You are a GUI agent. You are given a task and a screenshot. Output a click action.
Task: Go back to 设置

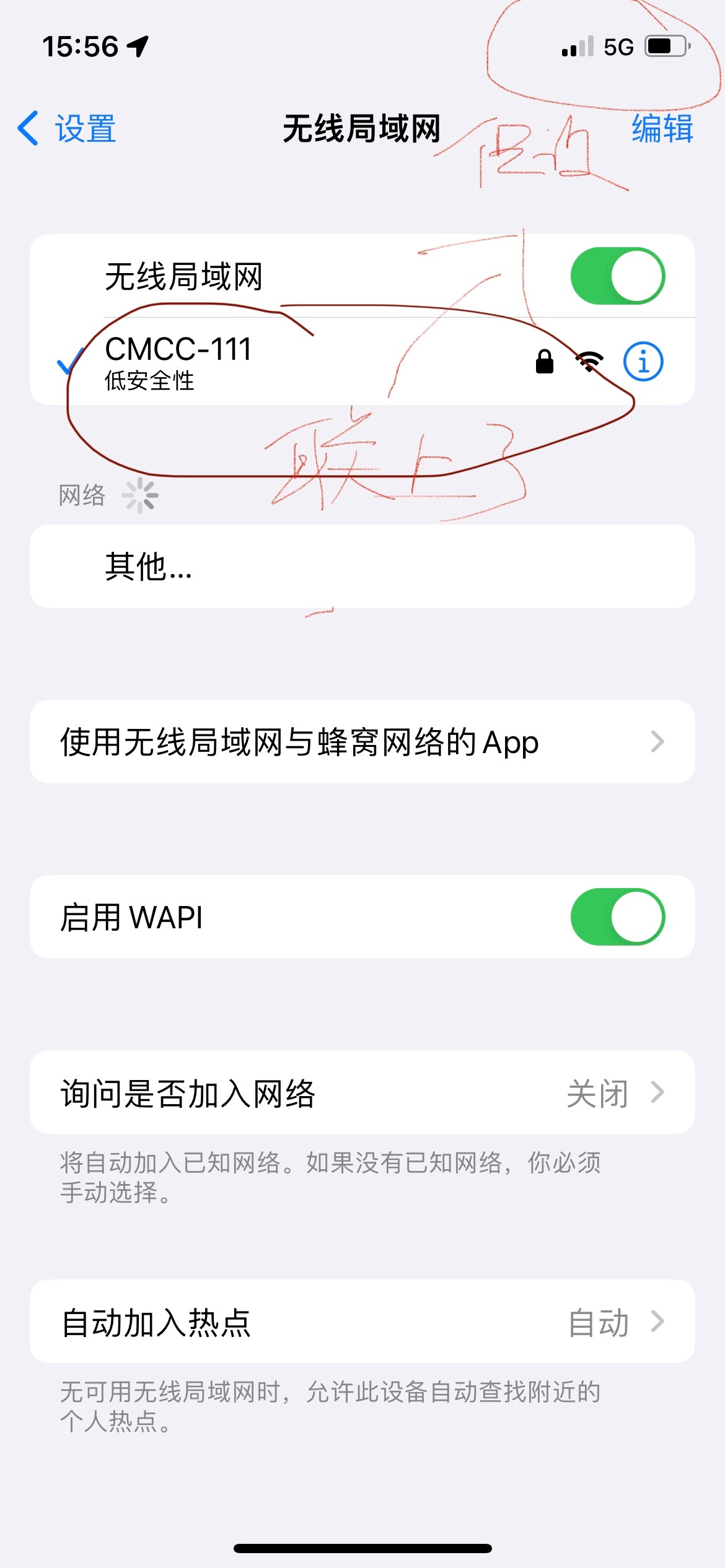coord(67,129)
